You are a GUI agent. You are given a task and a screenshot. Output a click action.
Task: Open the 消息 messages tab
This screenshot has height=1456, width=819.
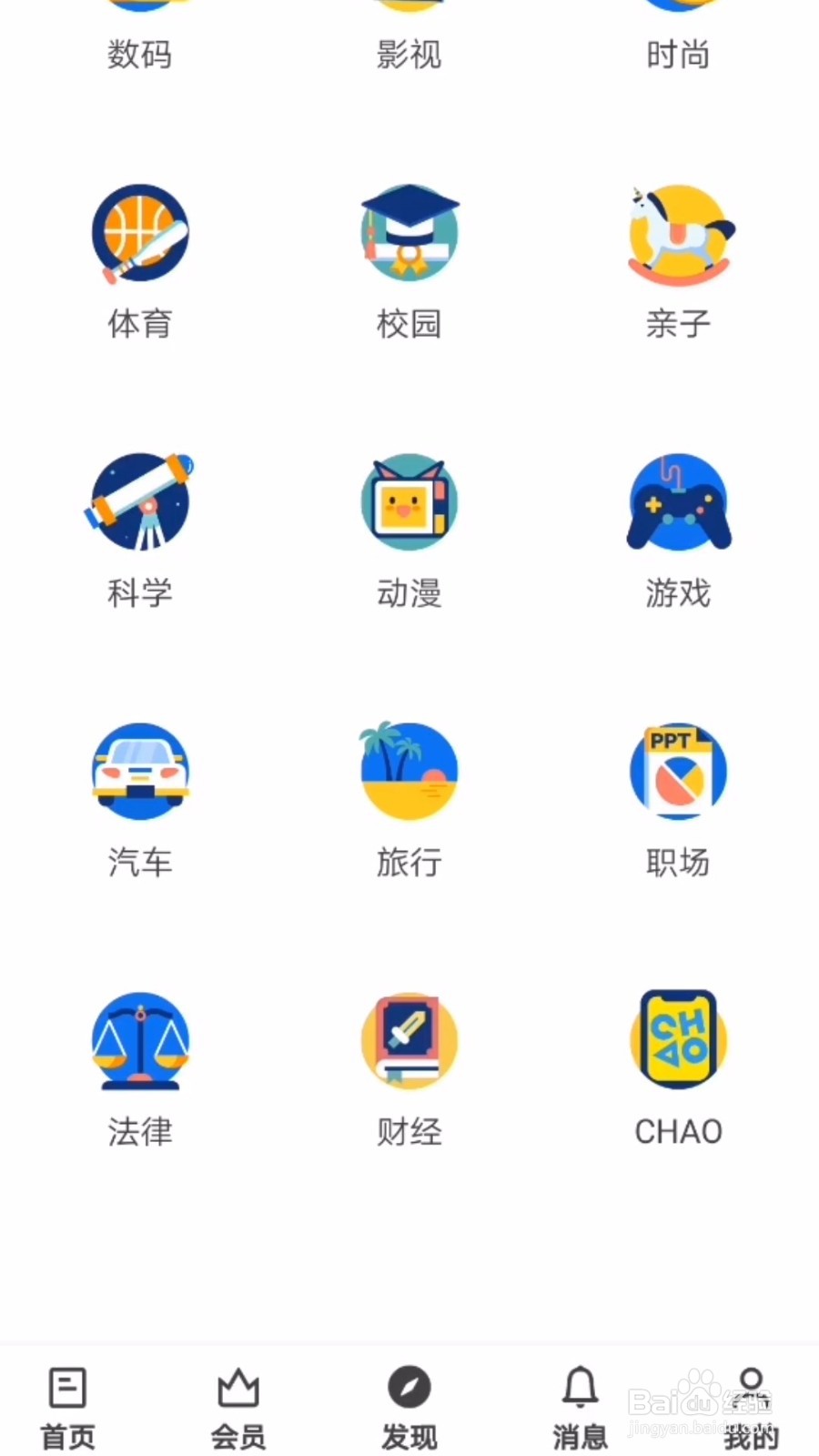(x=580, y=1408)
